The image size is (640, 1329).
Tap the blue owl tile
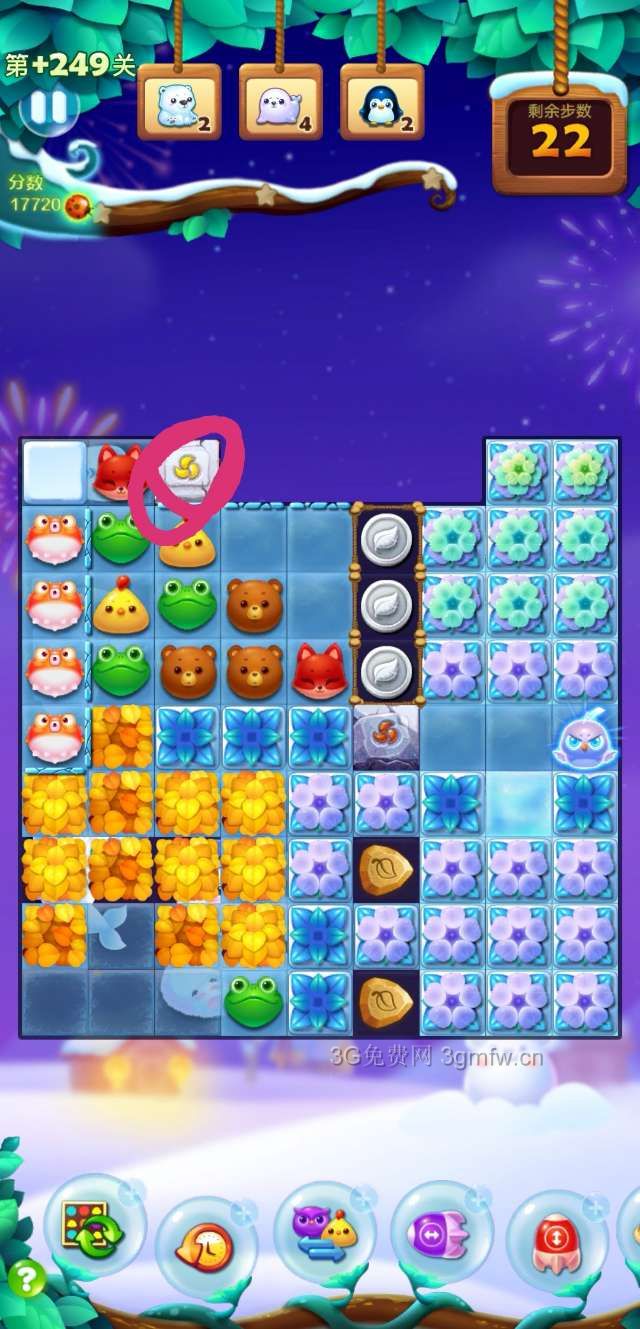pyautogui.click(x=584, y=741)
